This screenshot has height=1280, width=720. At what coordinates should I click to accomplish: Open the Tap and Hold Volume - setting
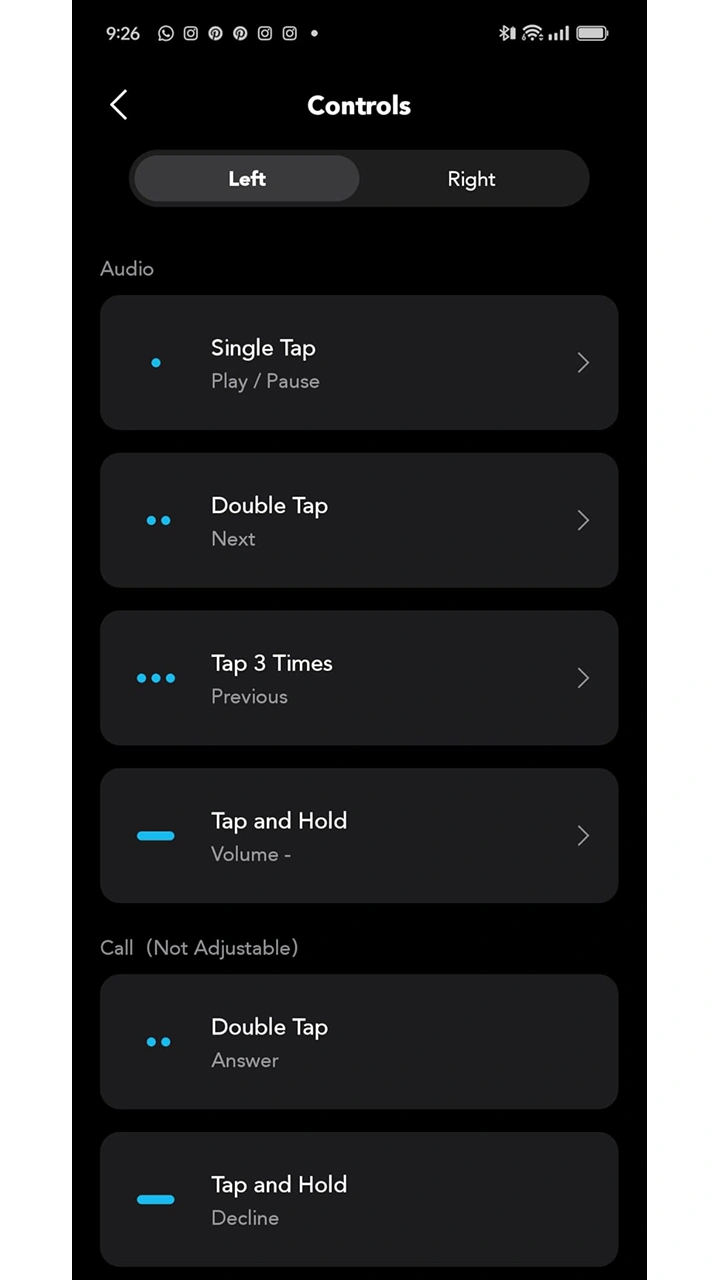[359, 836]
